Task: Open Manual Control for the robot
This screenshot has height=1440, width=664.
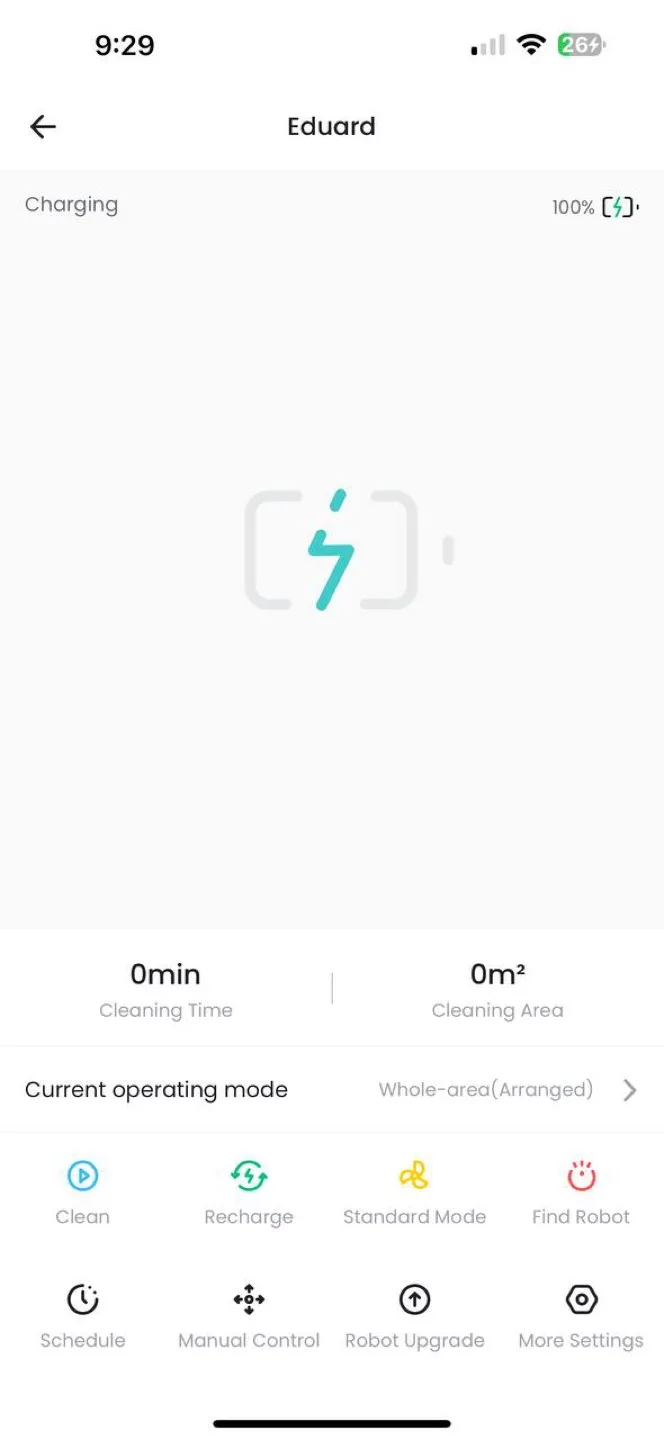Action: 249,1314
